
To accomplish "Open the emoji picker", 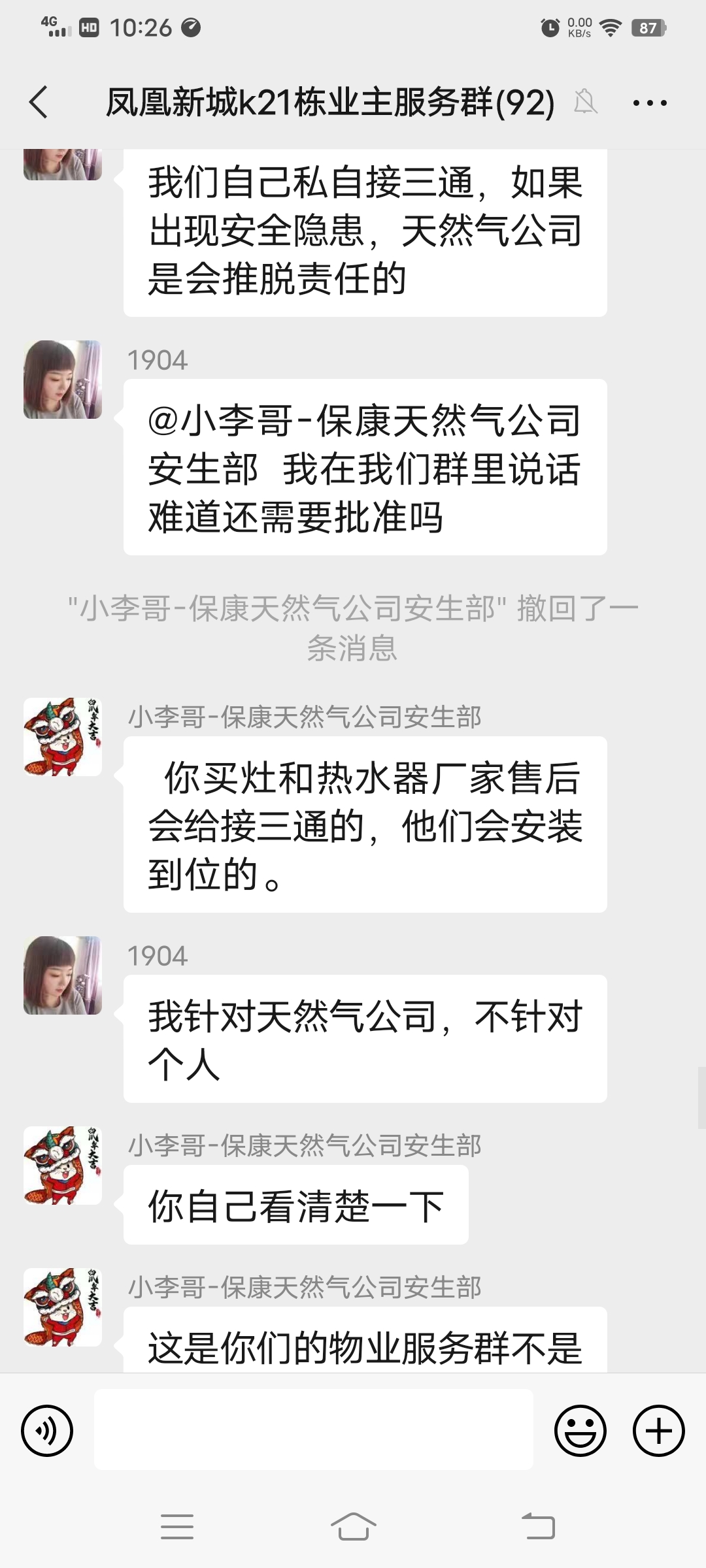I will (x=580, y=1431).
